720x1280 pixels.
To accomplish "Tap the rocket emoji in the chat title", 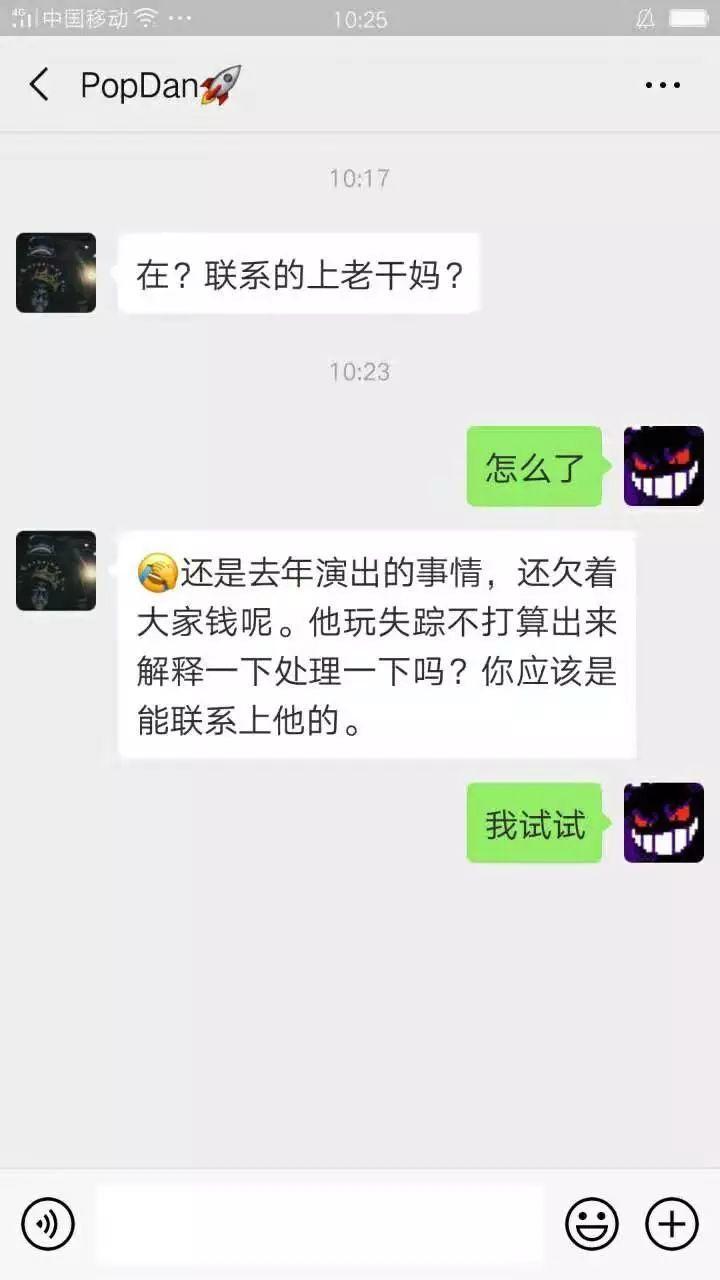I will [x=222, y=85].
